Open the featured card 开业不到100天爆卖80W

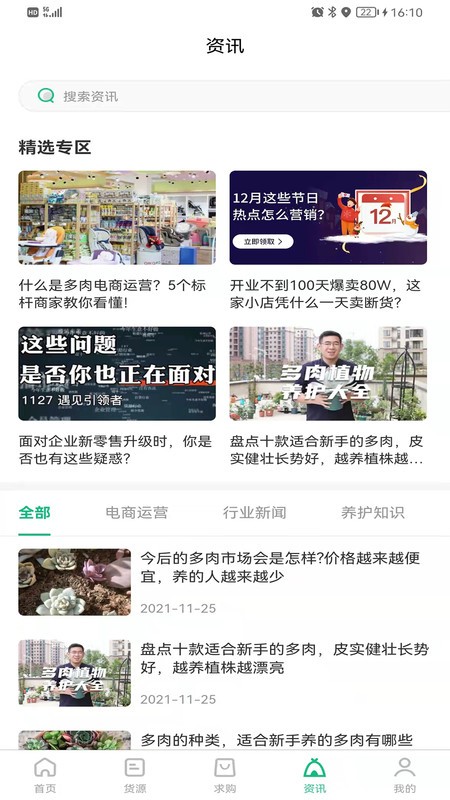328,241
